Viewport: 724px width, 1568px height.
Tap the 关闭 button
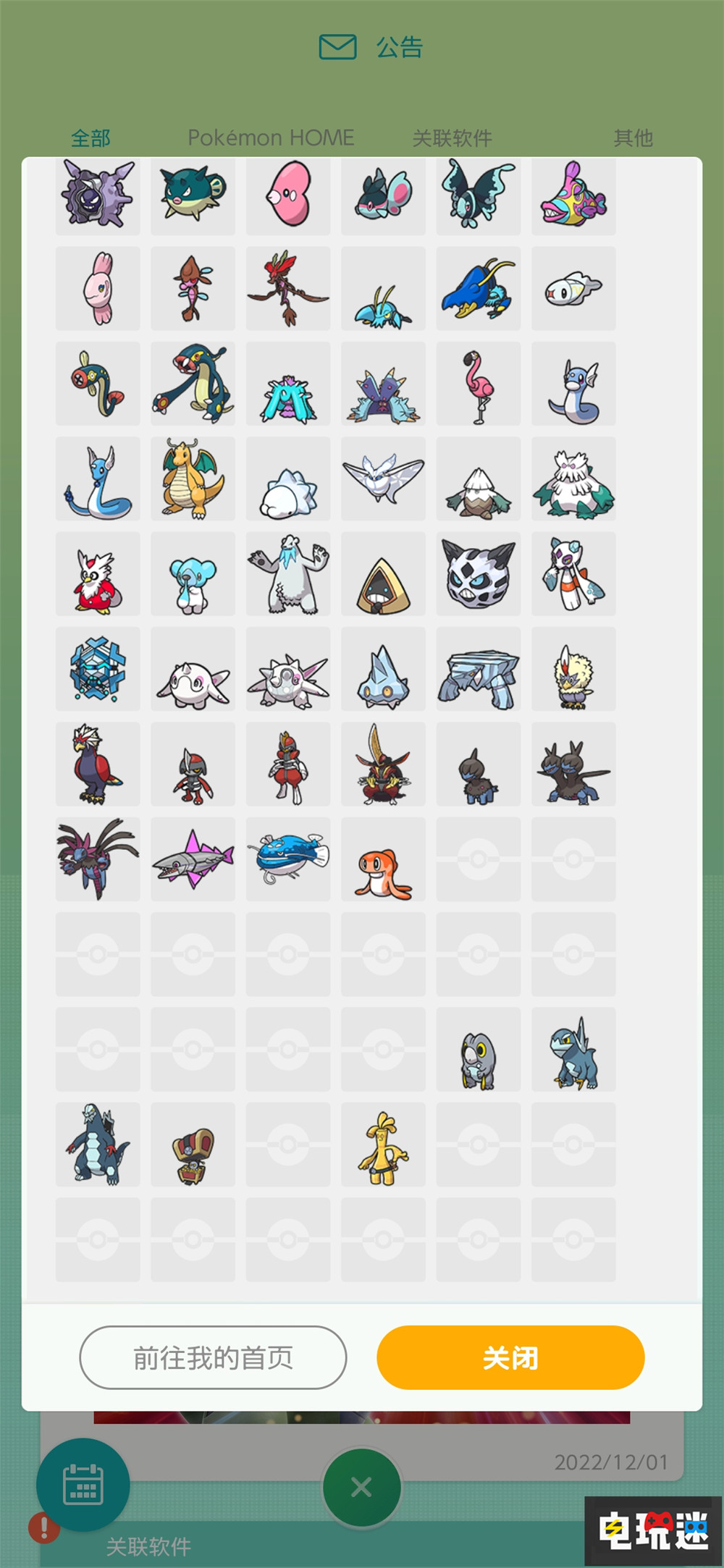[x=510, y=1357]
